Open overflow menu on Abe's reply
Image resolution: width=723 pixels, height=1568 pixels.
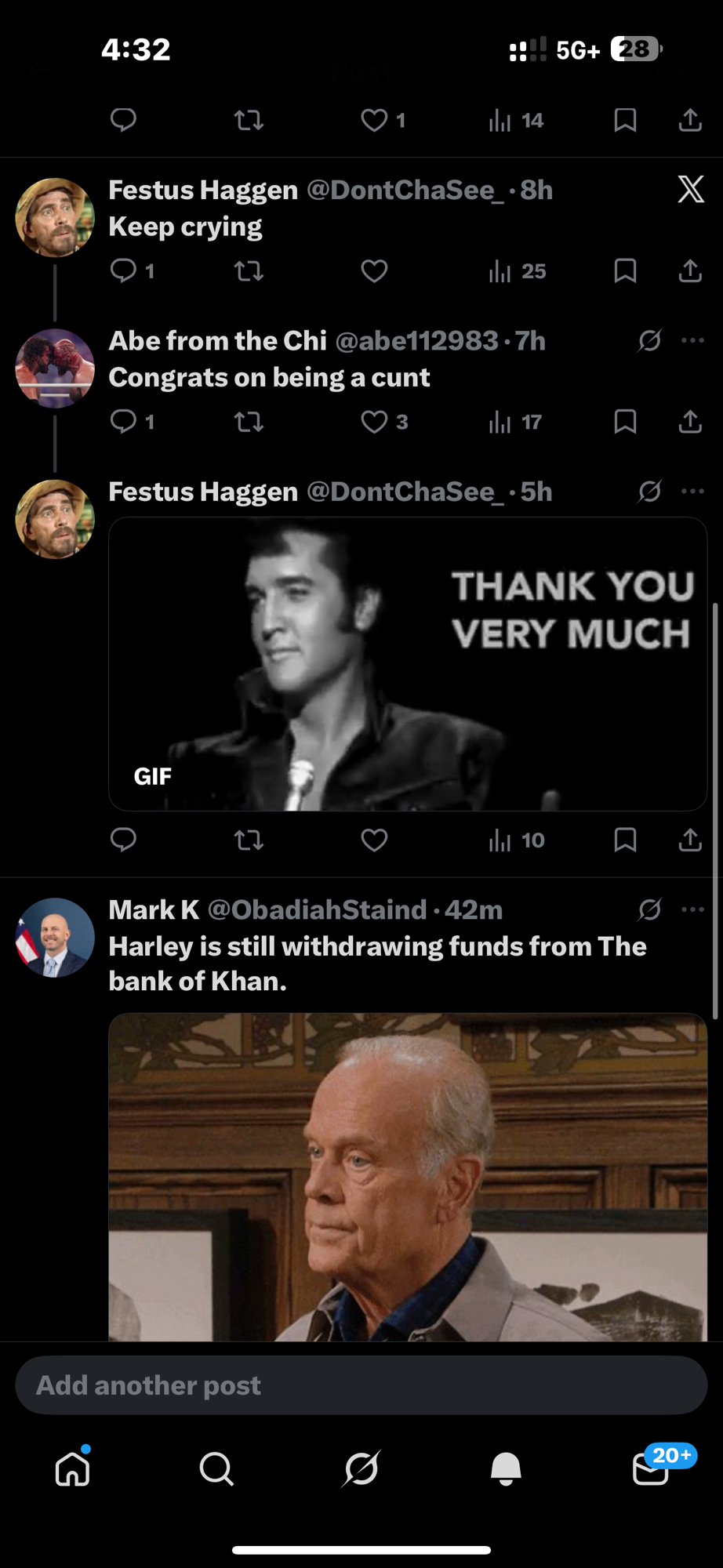[693, 340]
